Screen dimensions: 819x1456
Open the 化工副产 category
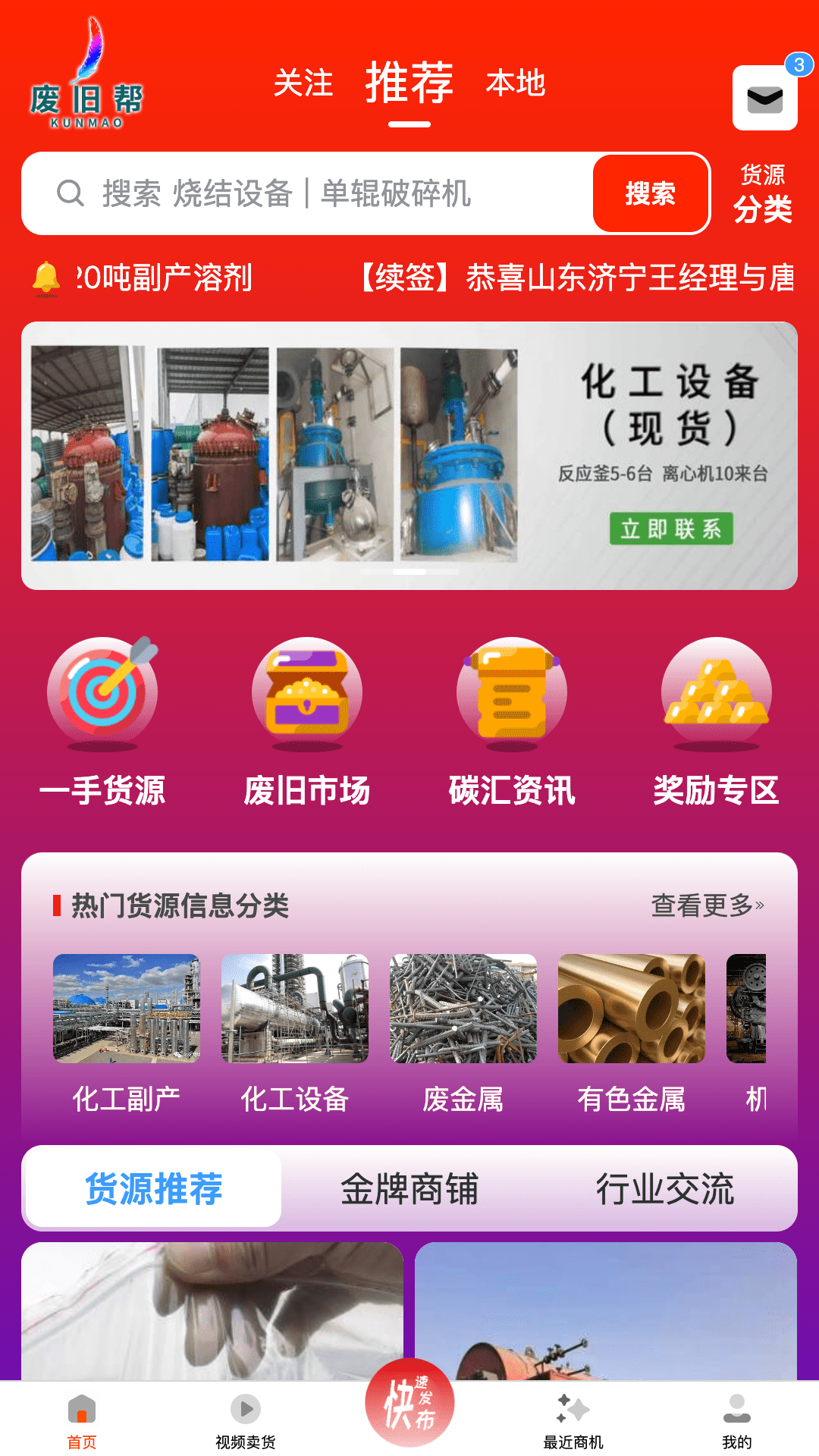point(126,1031)
